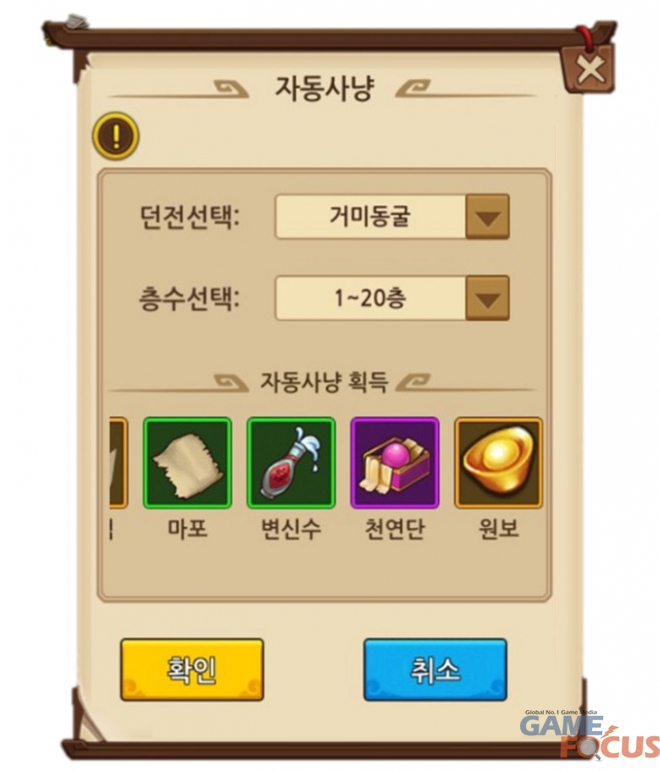Cancel with the 취소 button

tap(435, 669)
